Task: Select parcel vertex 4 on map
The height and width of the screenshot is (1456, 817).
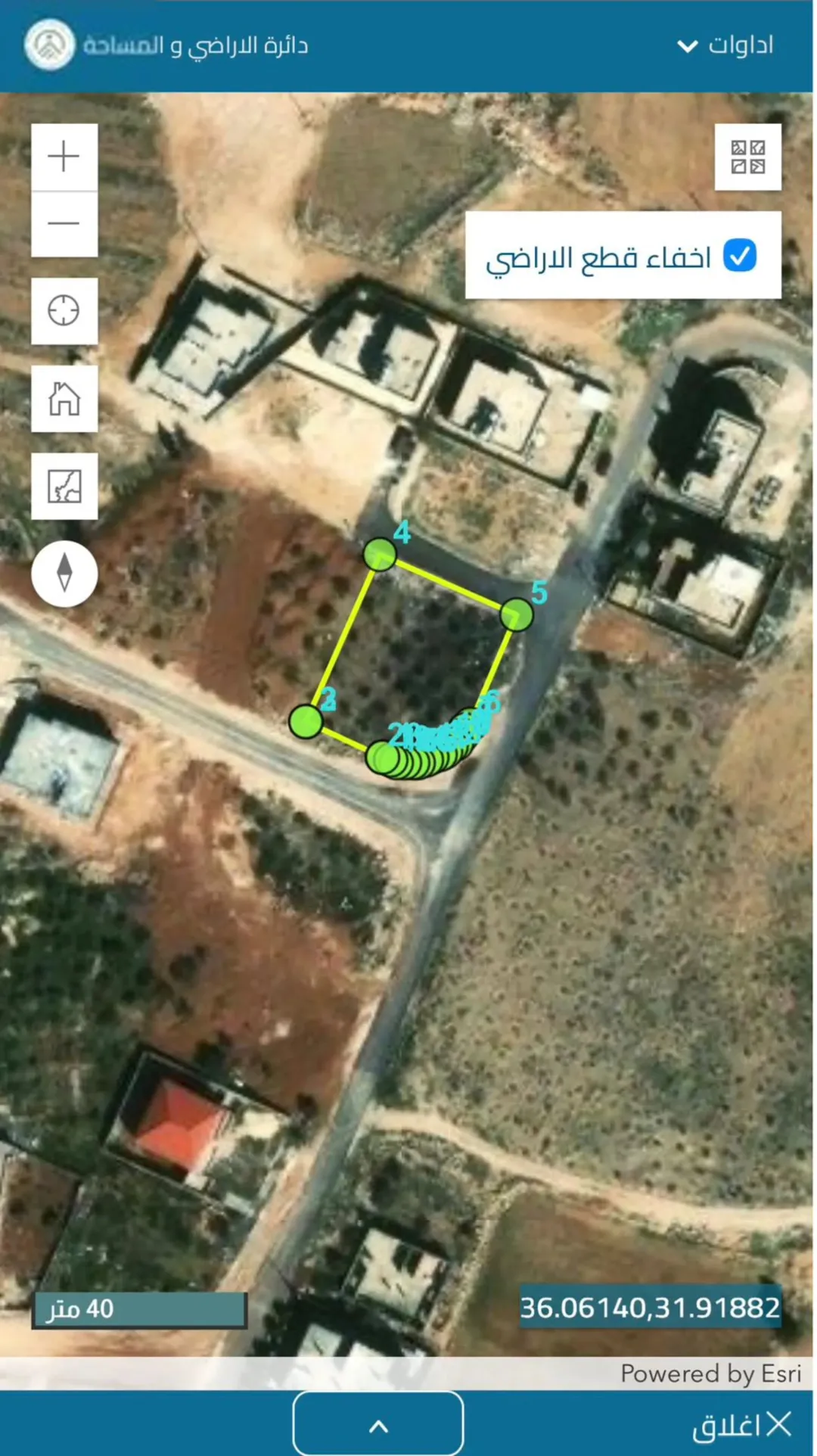Action: tap(380, 555)
